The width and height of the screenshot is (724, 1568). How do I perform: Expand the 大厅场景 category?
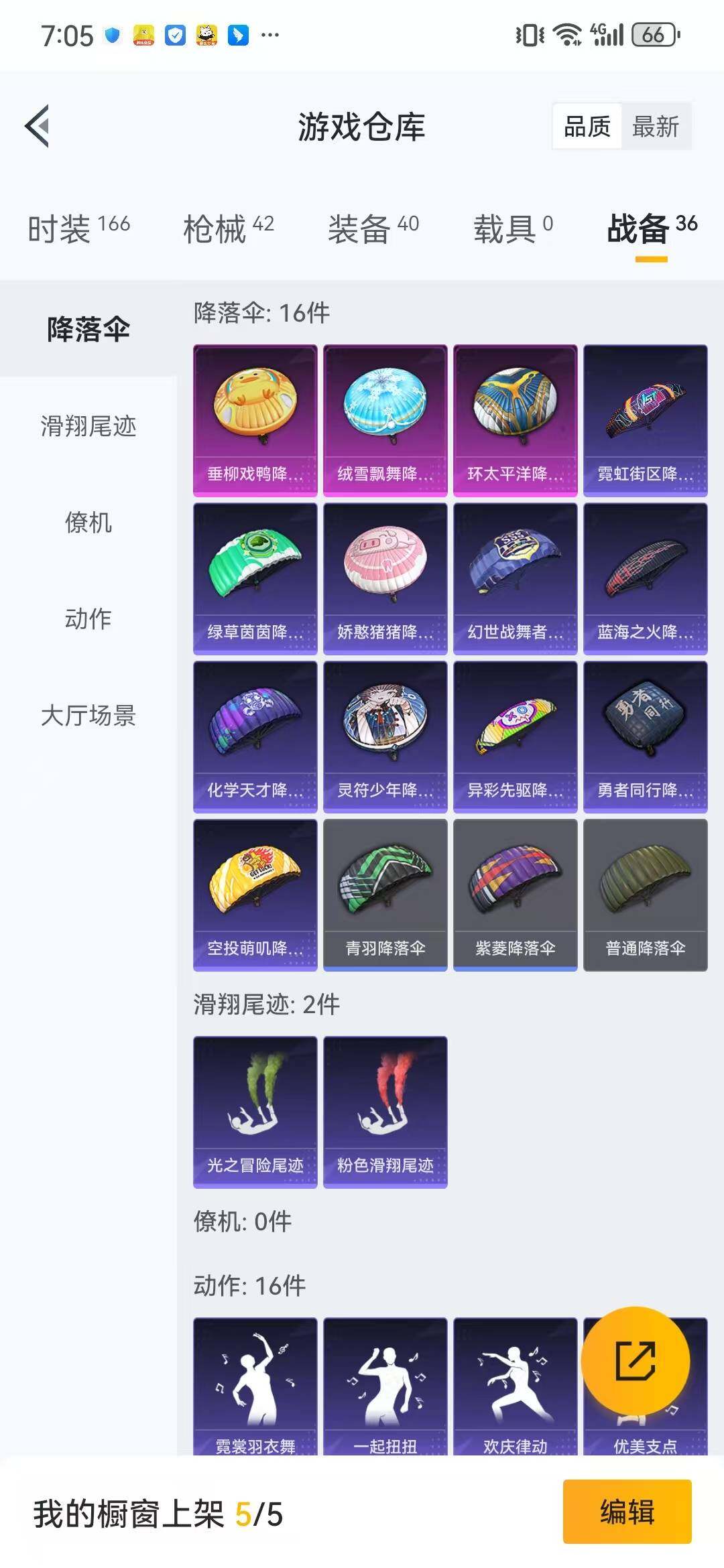(x=87, y=717)
